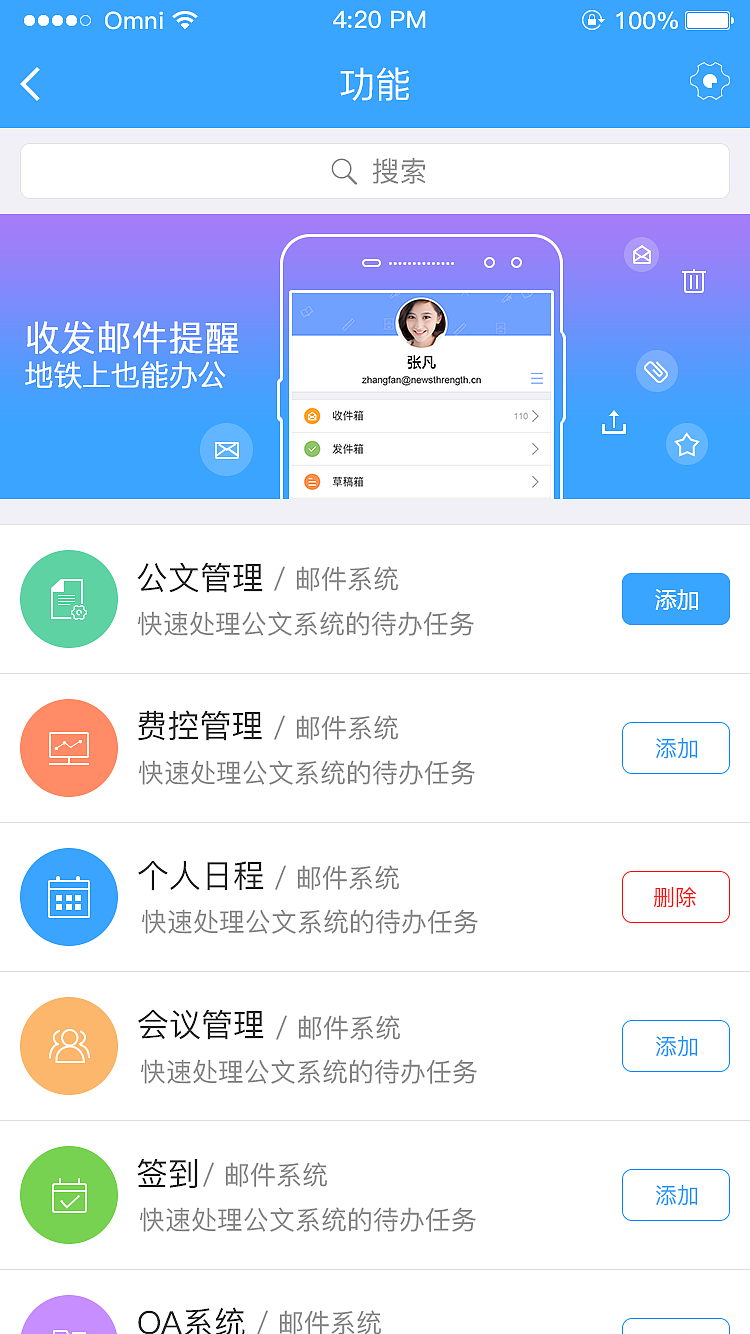Image resolution: width=750 pixels, height=1334 pixels.
Task: Tap the trash icon on the banner
Action: tap(694, 282)
